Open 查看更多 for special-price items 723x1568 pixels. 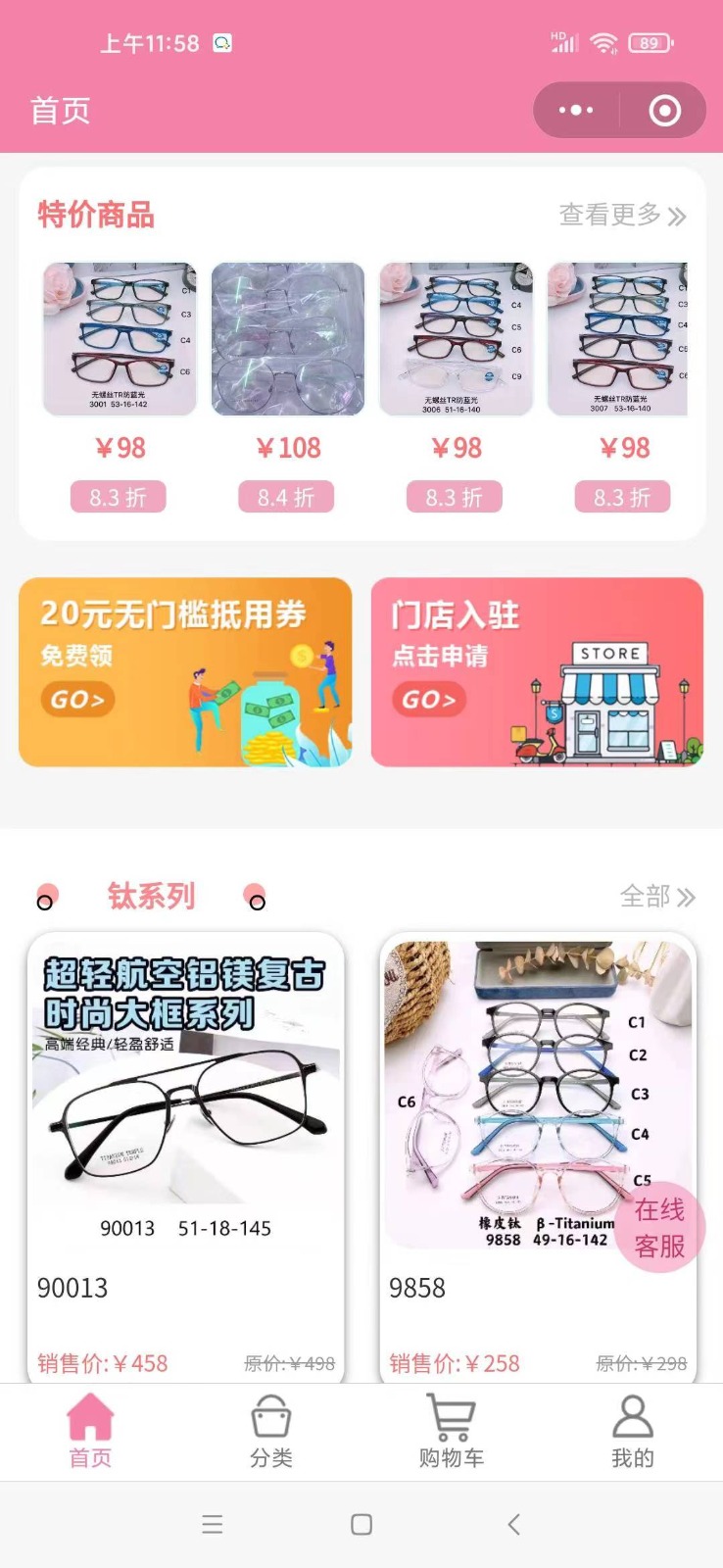click(x=622, y=215)
